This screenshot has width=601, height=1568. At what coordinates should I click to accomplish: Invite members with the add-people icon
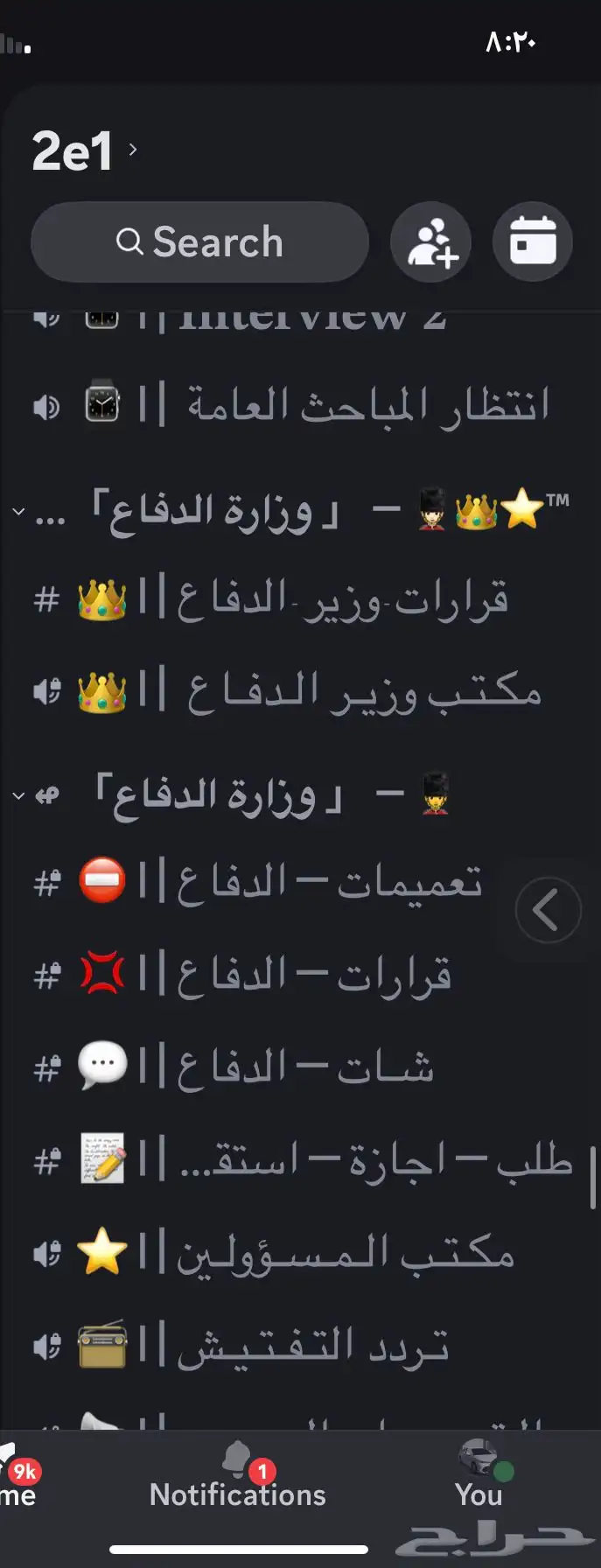point(430,242)
